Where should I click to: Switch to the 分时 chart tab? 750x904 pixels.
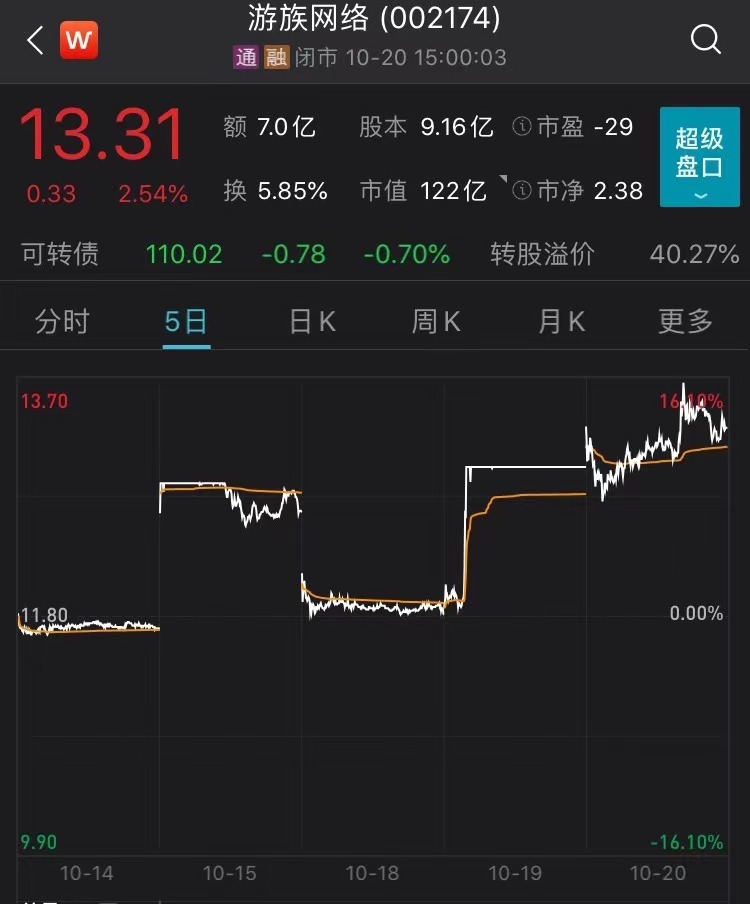coord(62,321)
